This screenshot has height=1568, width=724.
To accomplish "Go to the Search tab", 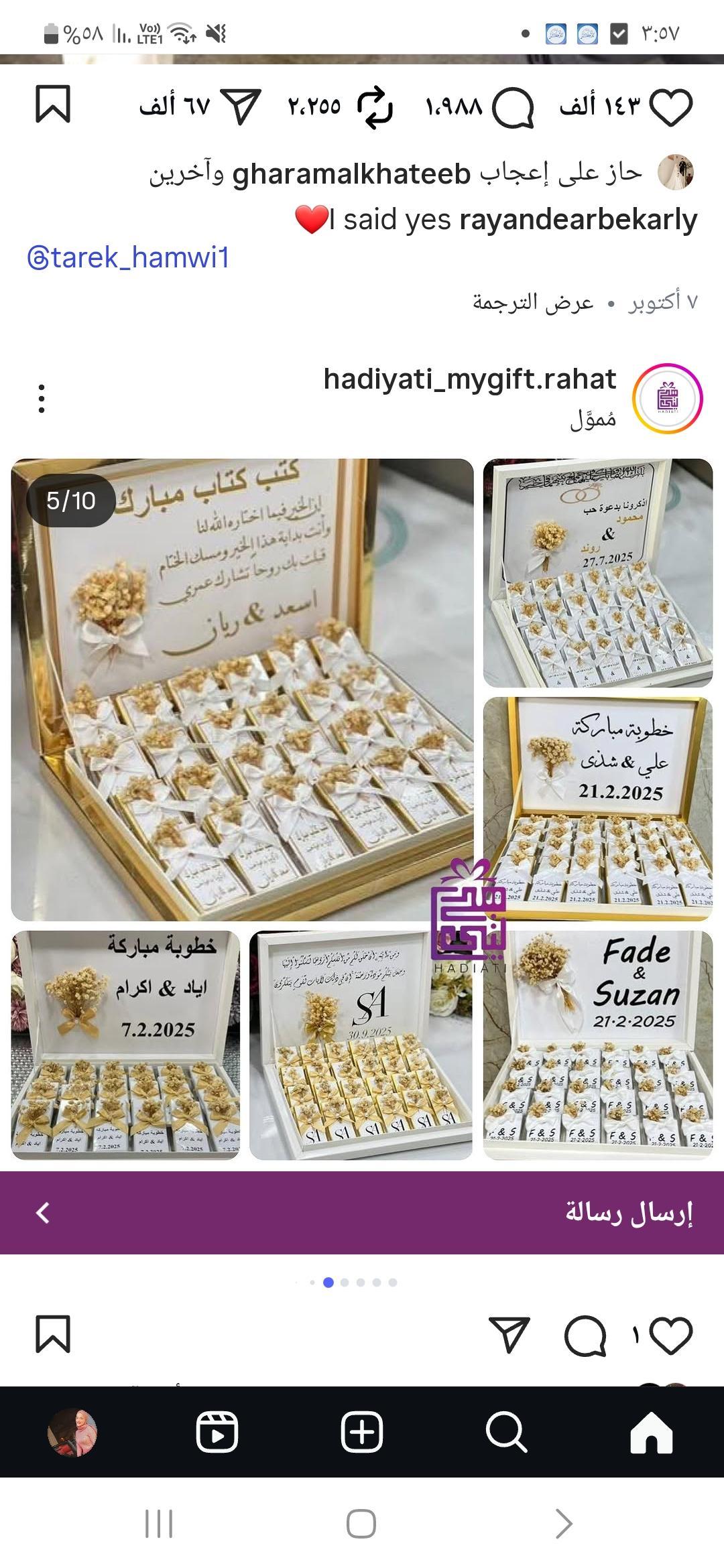I will [x=507, y=1432].
